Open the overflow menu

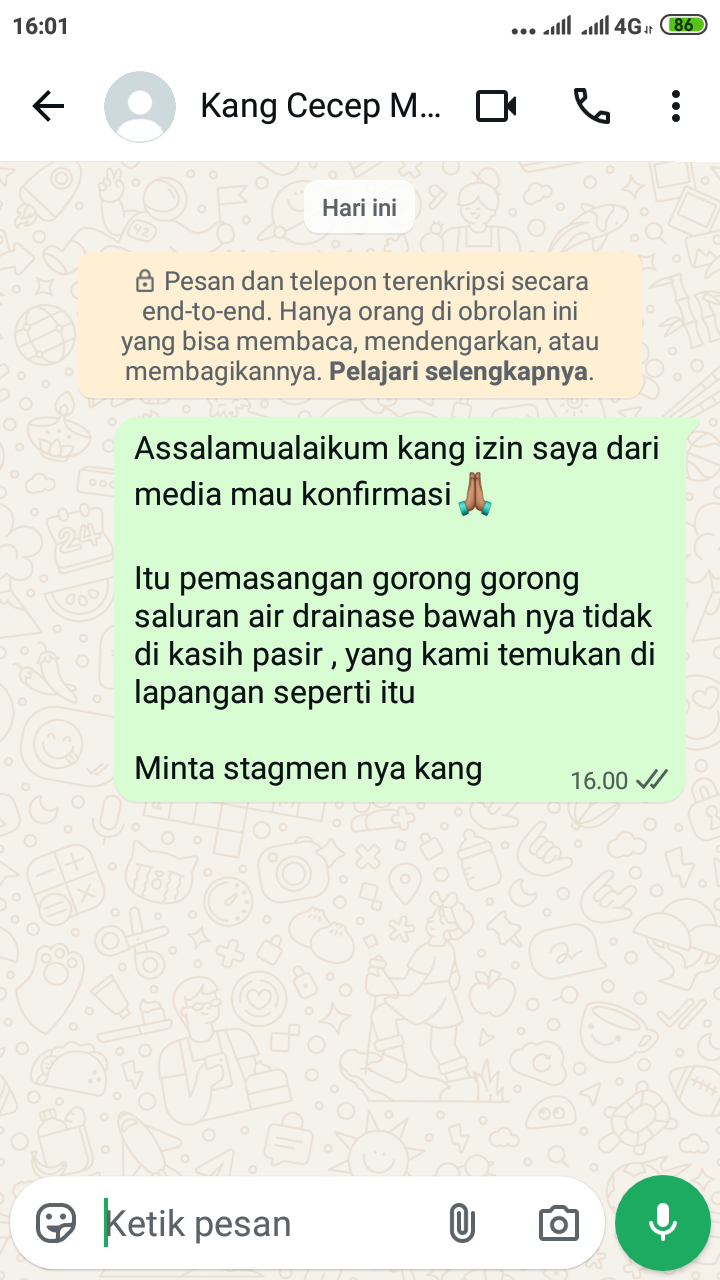click(676, 106)
